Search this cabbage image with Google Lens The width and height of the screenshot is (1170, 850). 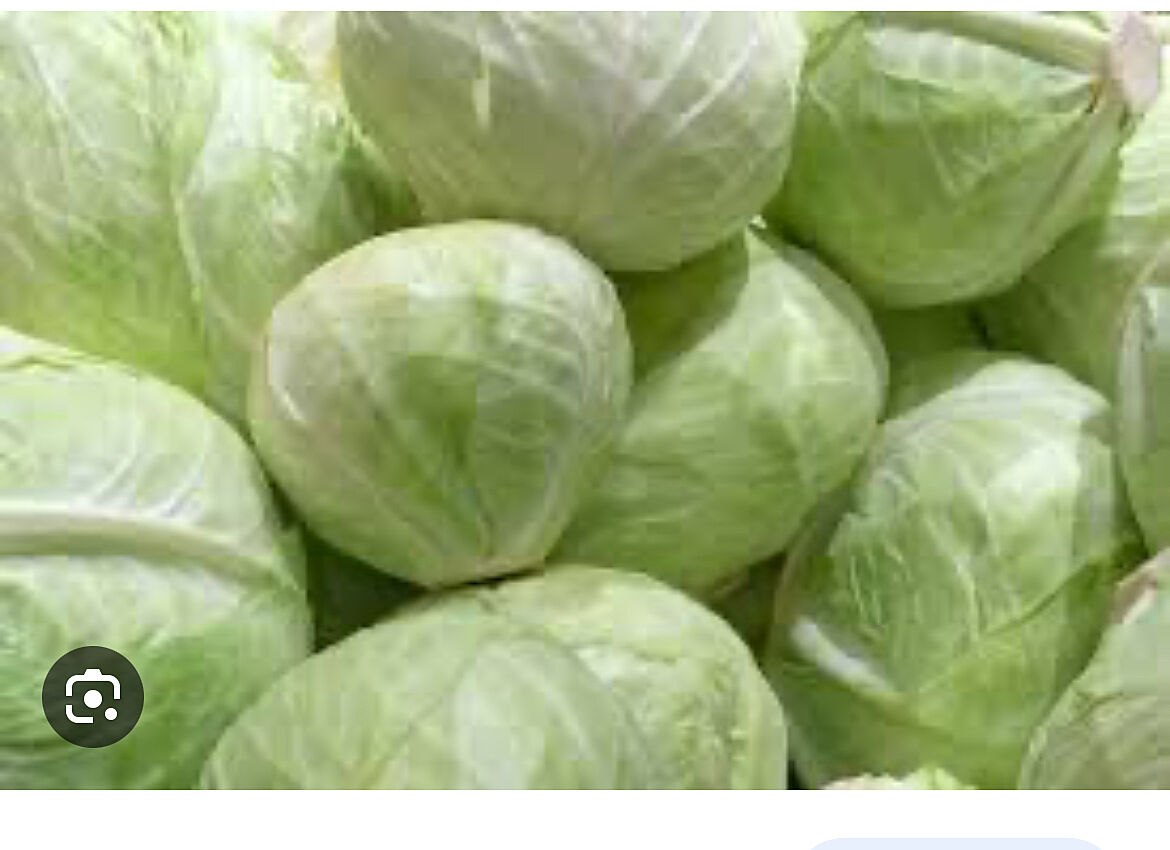tap(93, 697)
